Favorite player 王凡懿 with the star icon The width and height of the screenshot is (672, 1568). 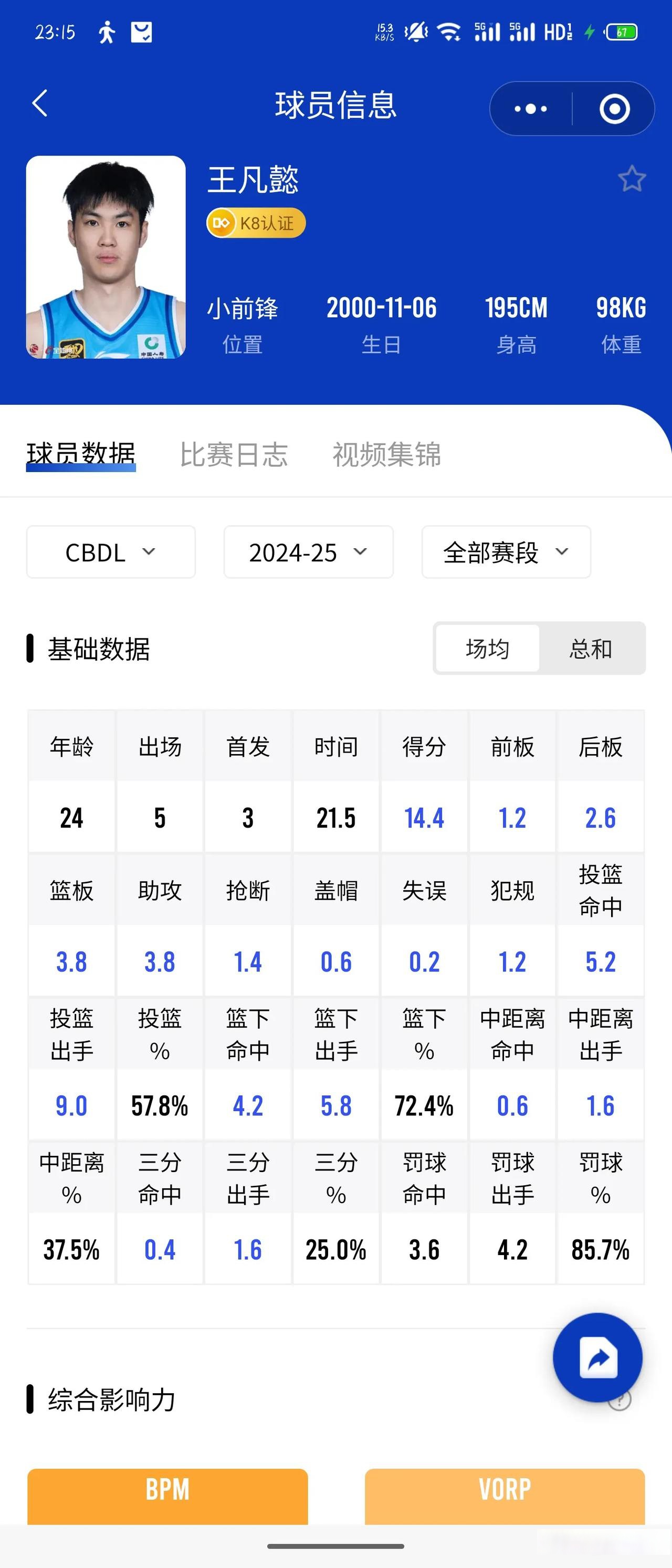tap(631, 179)
